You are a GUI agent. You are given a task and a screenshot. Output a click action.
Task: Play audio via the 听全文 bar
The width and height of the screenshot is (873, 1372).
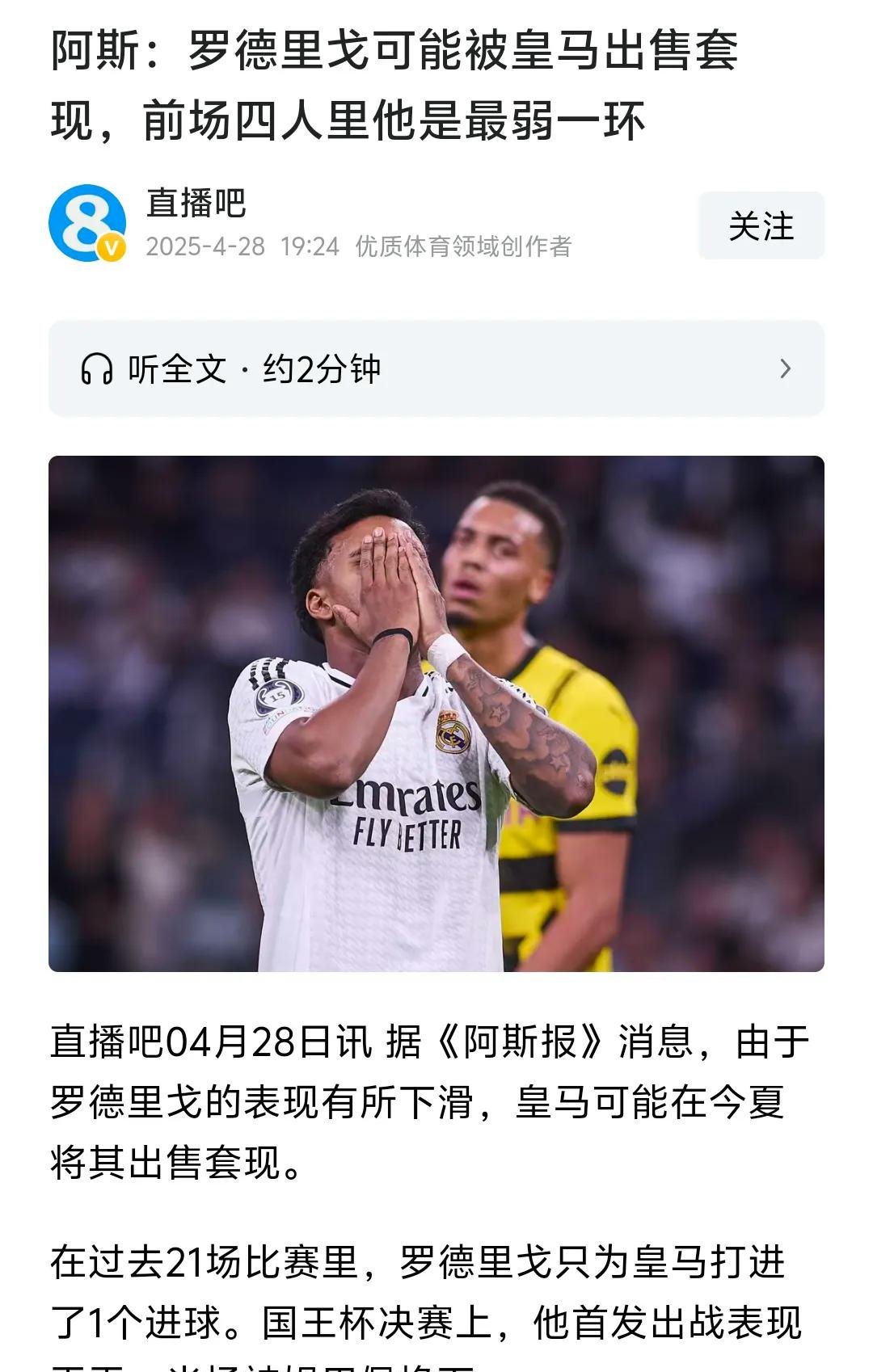(x=435, y=368)
